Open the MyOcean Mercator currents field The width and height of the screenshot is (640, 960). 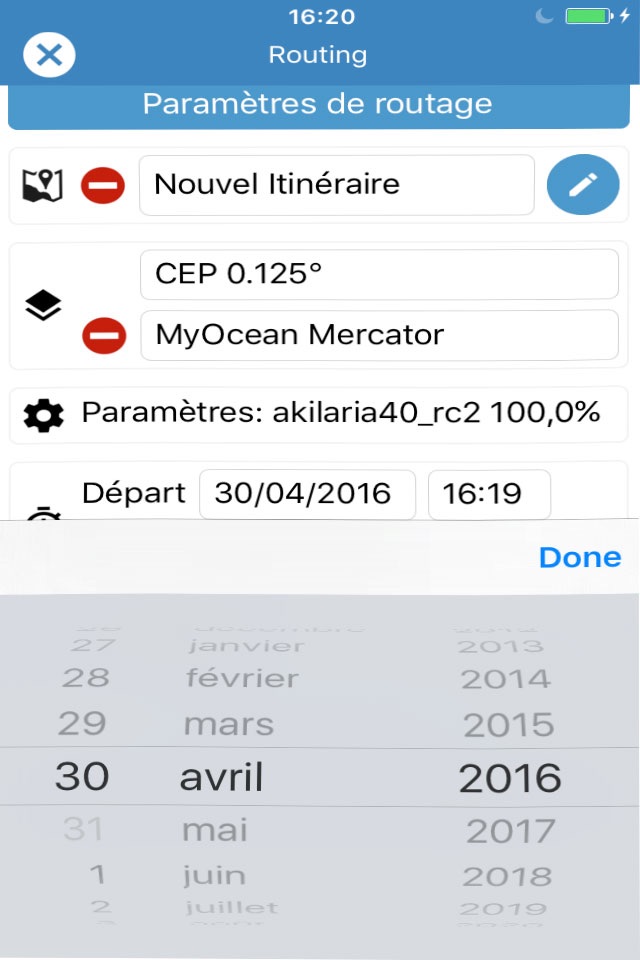tap(379, 335)
